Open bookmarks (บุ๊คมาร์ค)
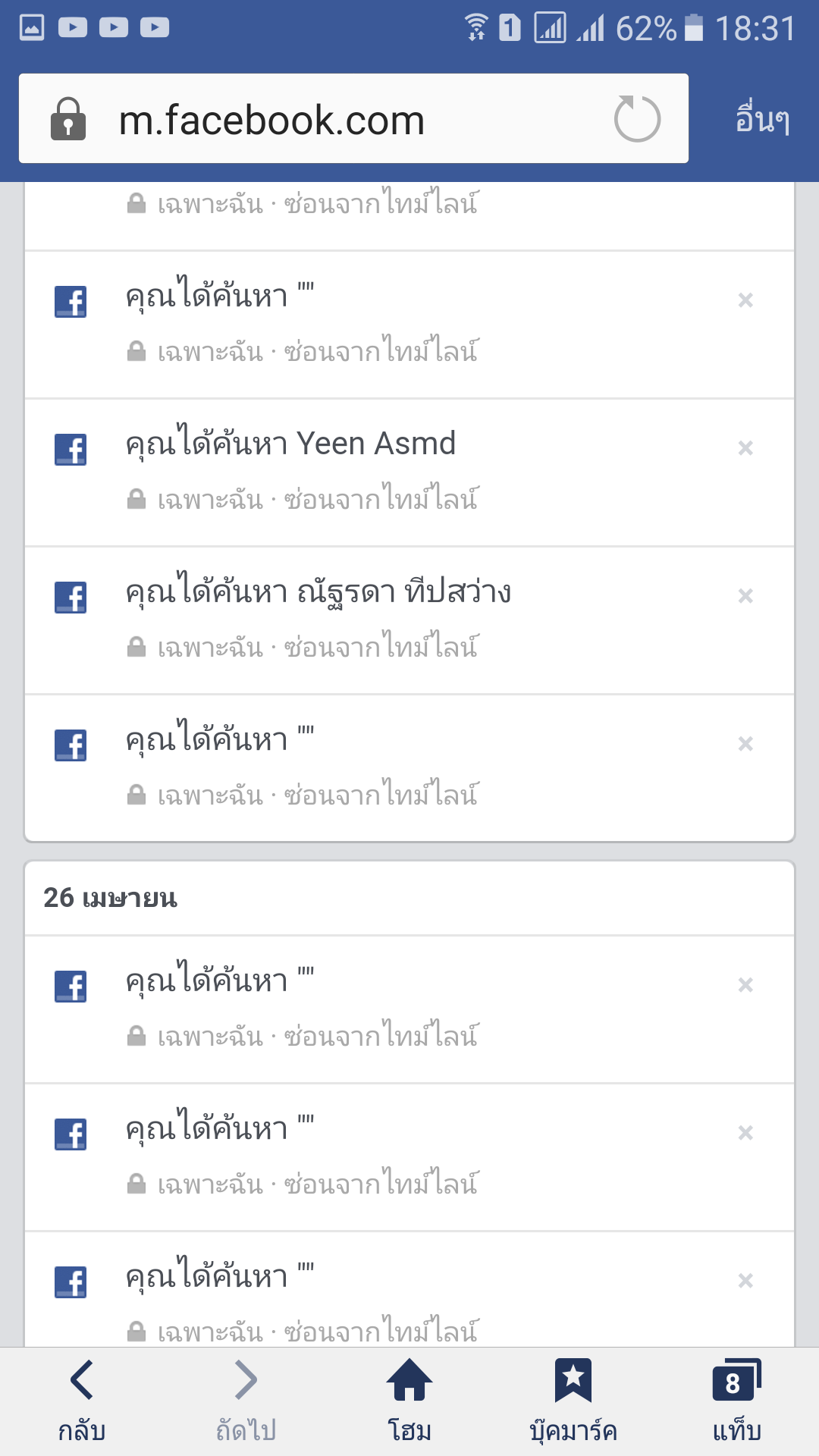The image size is (819, 1456). pyautogui.click(x=573, y=1401)
